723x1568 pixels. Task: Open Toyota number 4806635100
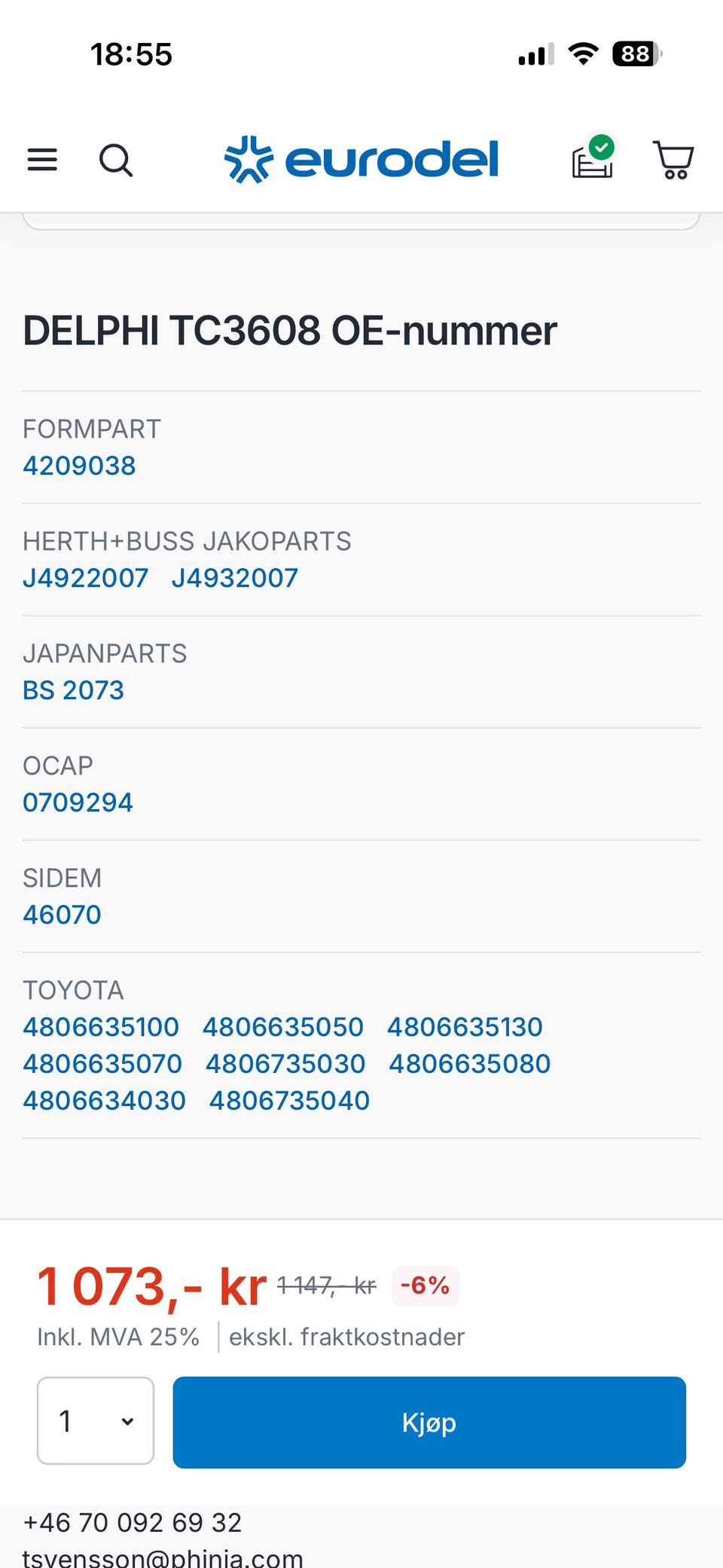tap(101, 1027)
